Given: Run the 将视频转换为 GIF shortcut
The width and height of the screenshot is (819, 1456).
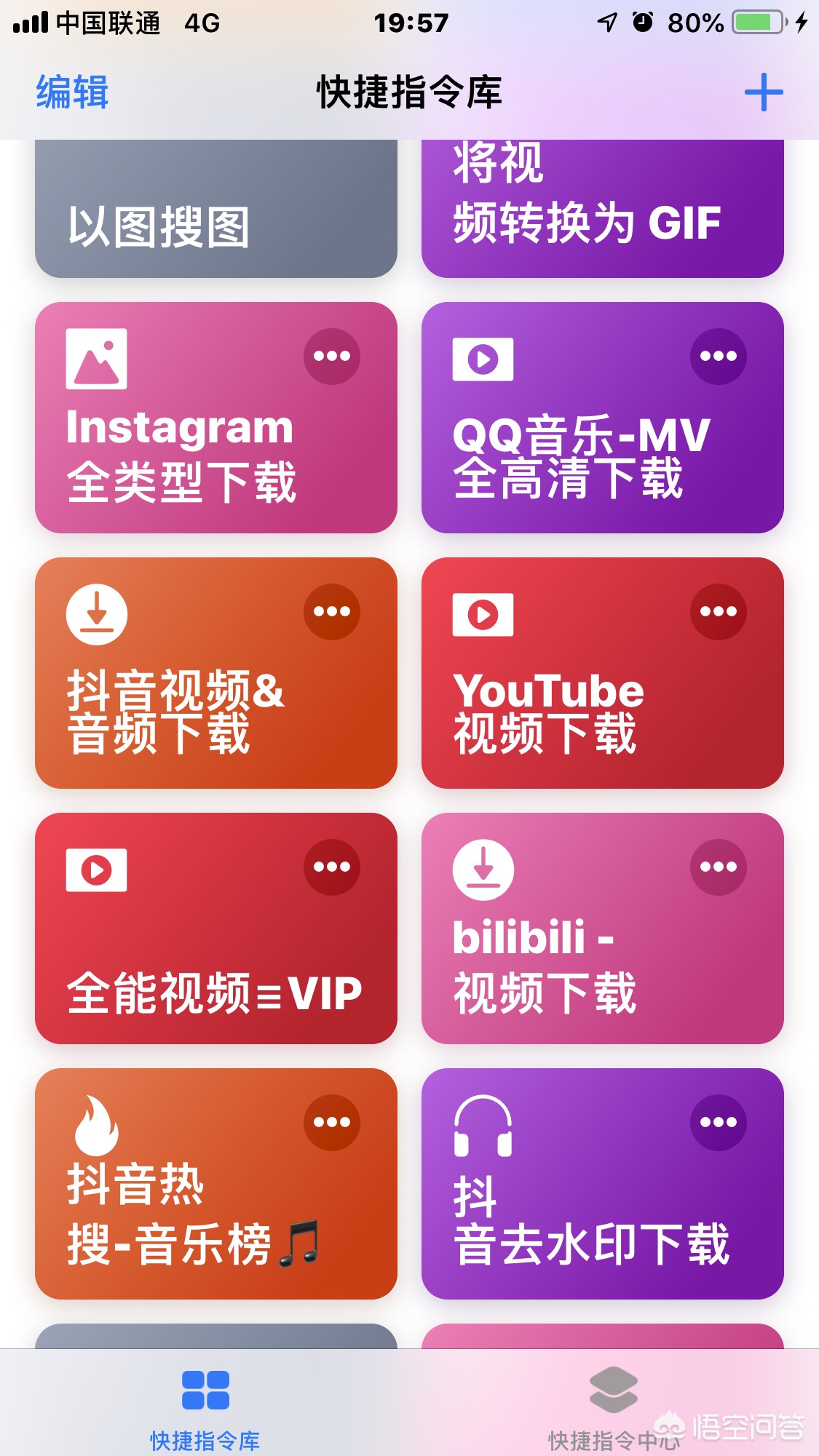Looking at the screenshot, I should [x=603, y=208].
